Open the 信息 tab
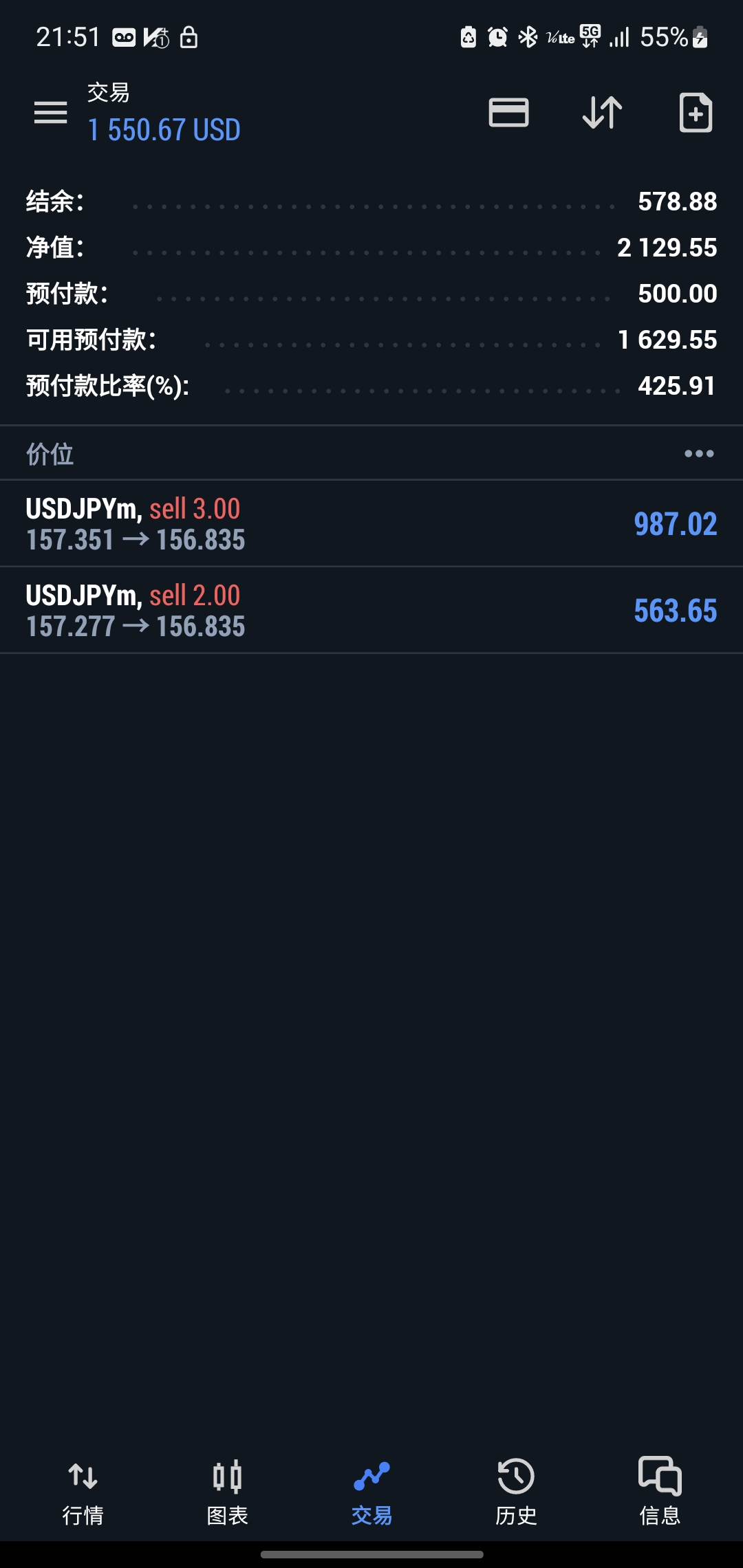Viewport: 743px width, 1568px height. [660, 1492]
